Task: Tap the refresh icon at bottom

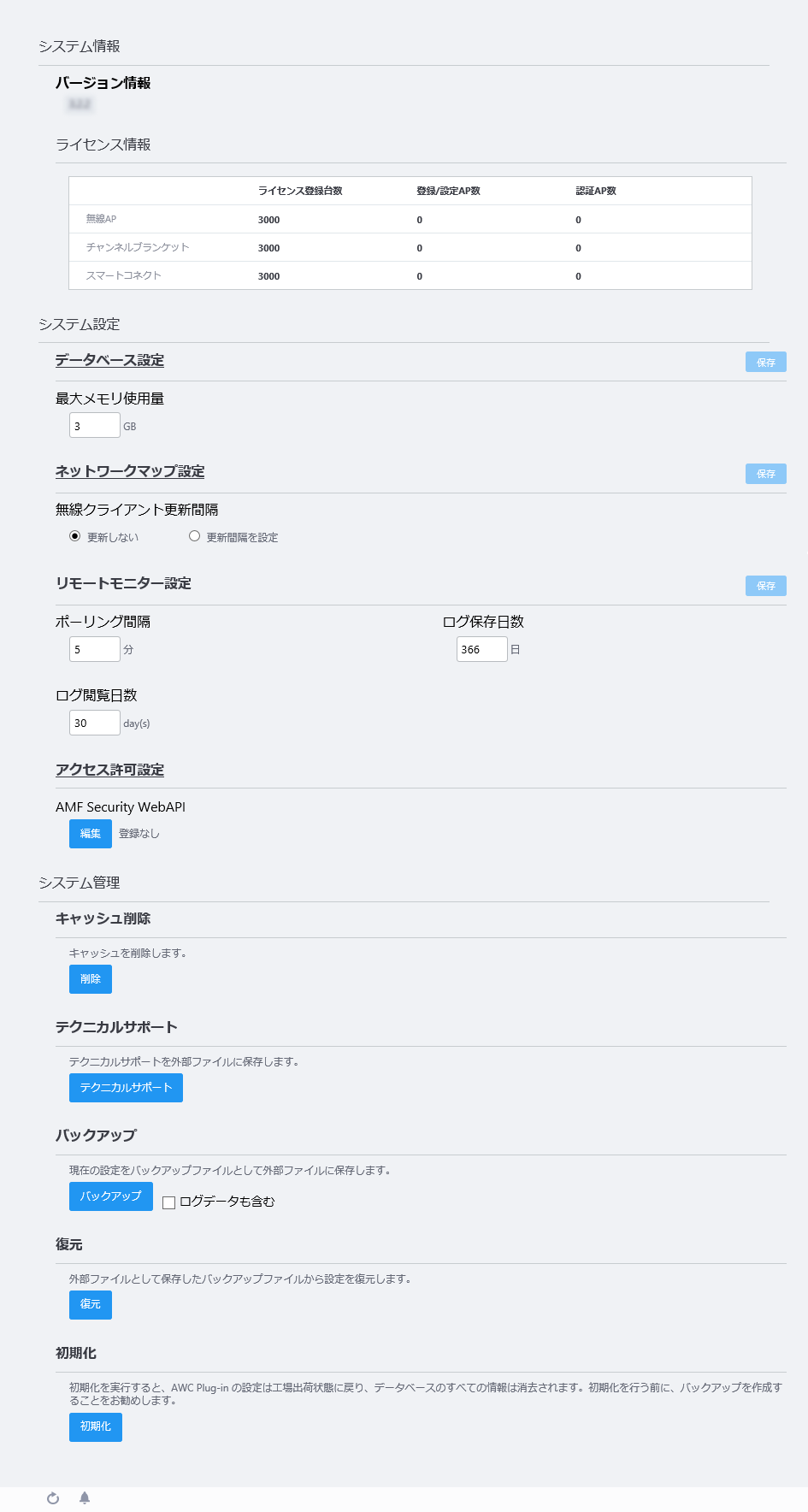Action: pyautogui.click(x=53, y=1498)
